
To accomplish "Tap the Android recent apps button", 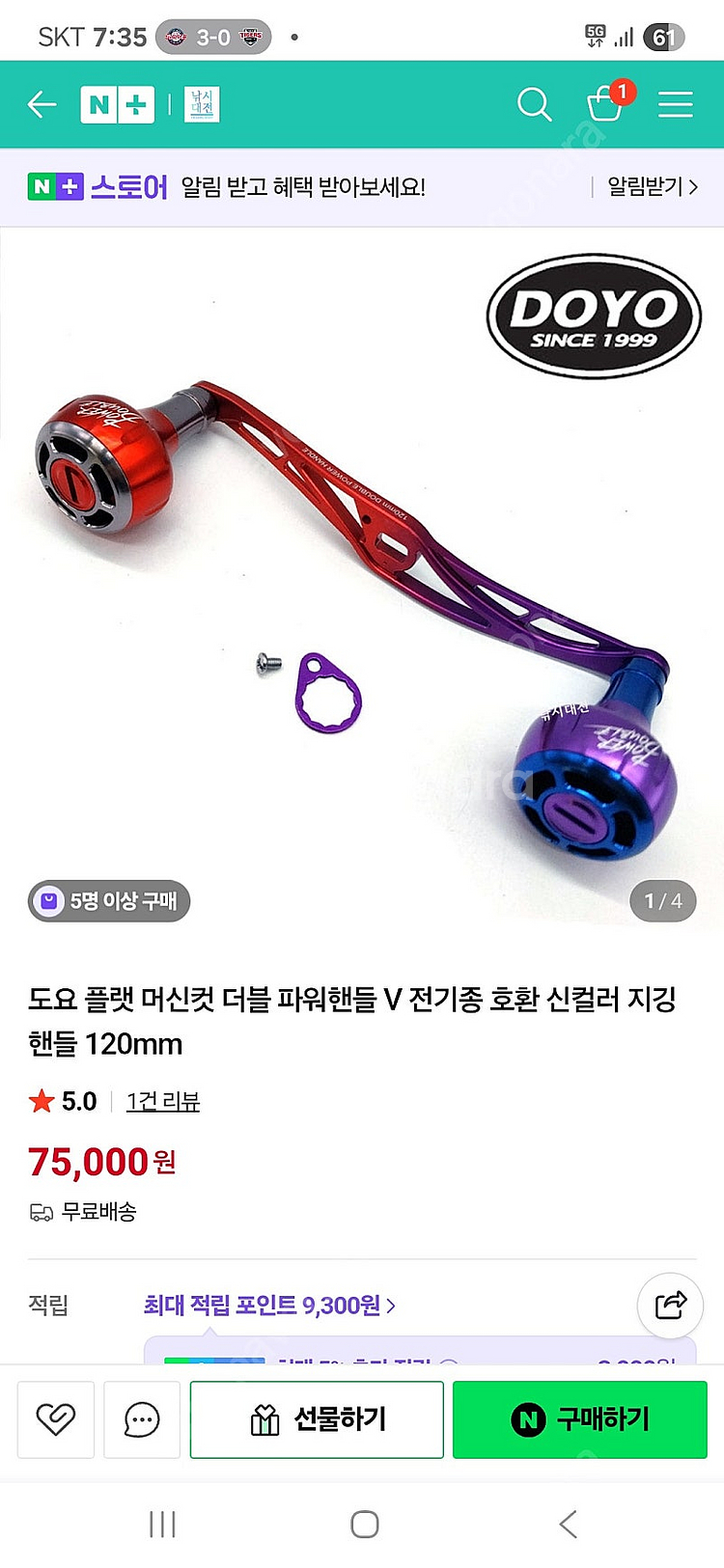I will pyautogui.click(x=161, y=1526).
